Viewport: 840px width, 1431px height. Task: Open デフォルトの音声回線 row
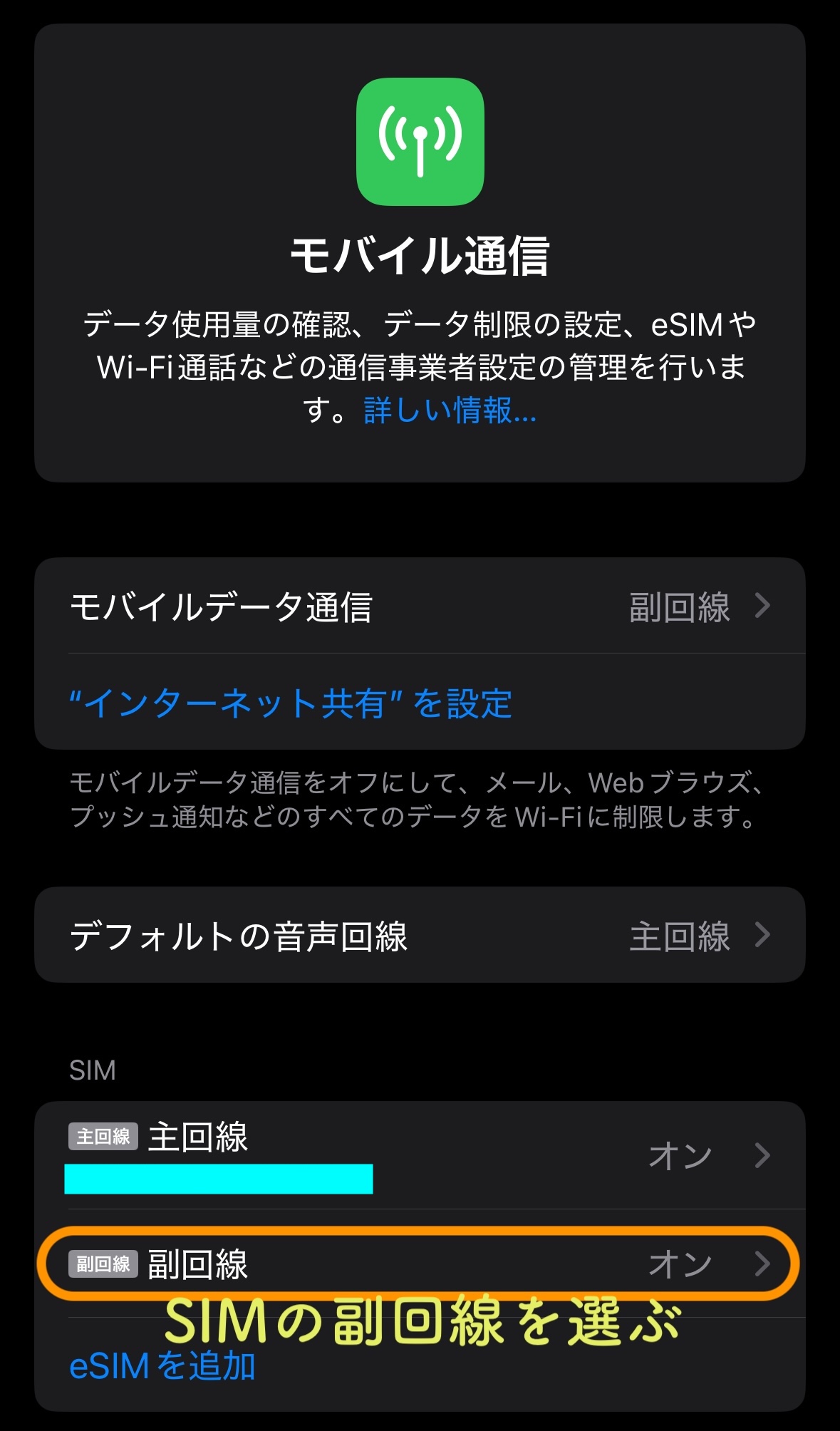(x=420, y=936)
